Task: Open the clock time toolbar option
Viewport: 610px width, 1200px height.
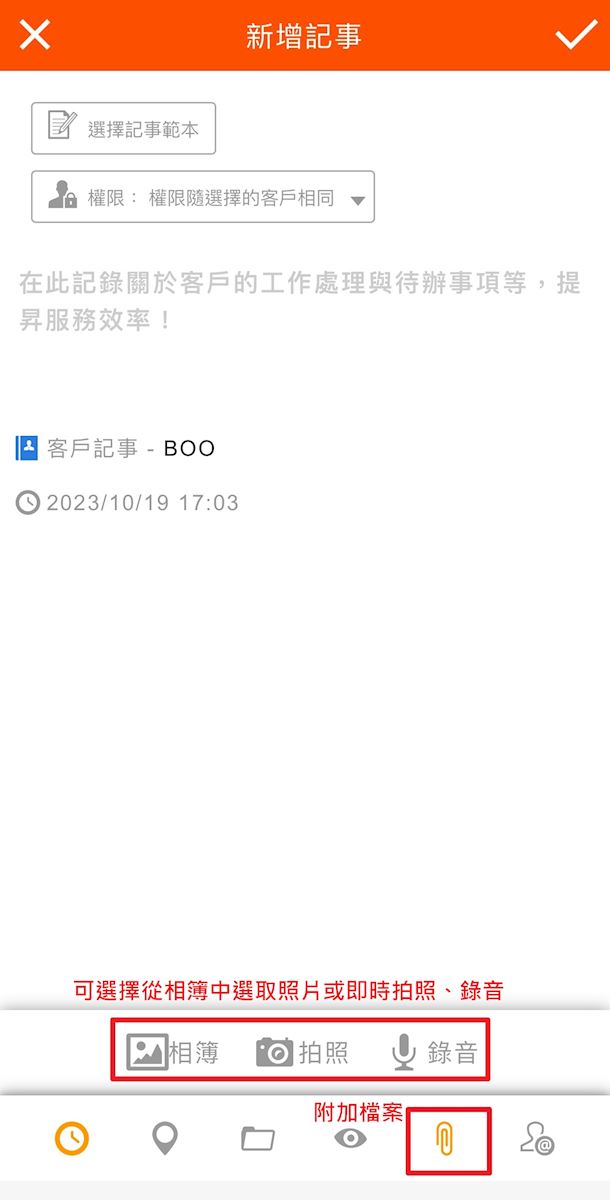Action: click(x=71, y=1138)
